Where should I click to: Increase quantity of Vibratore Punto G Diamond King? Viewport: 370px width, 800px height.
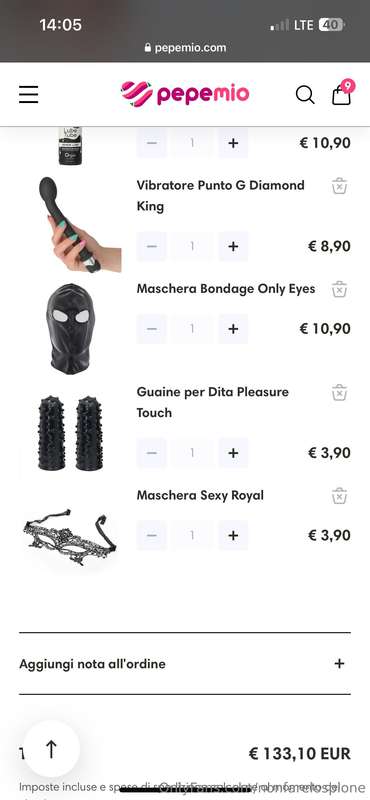[233, 246]
